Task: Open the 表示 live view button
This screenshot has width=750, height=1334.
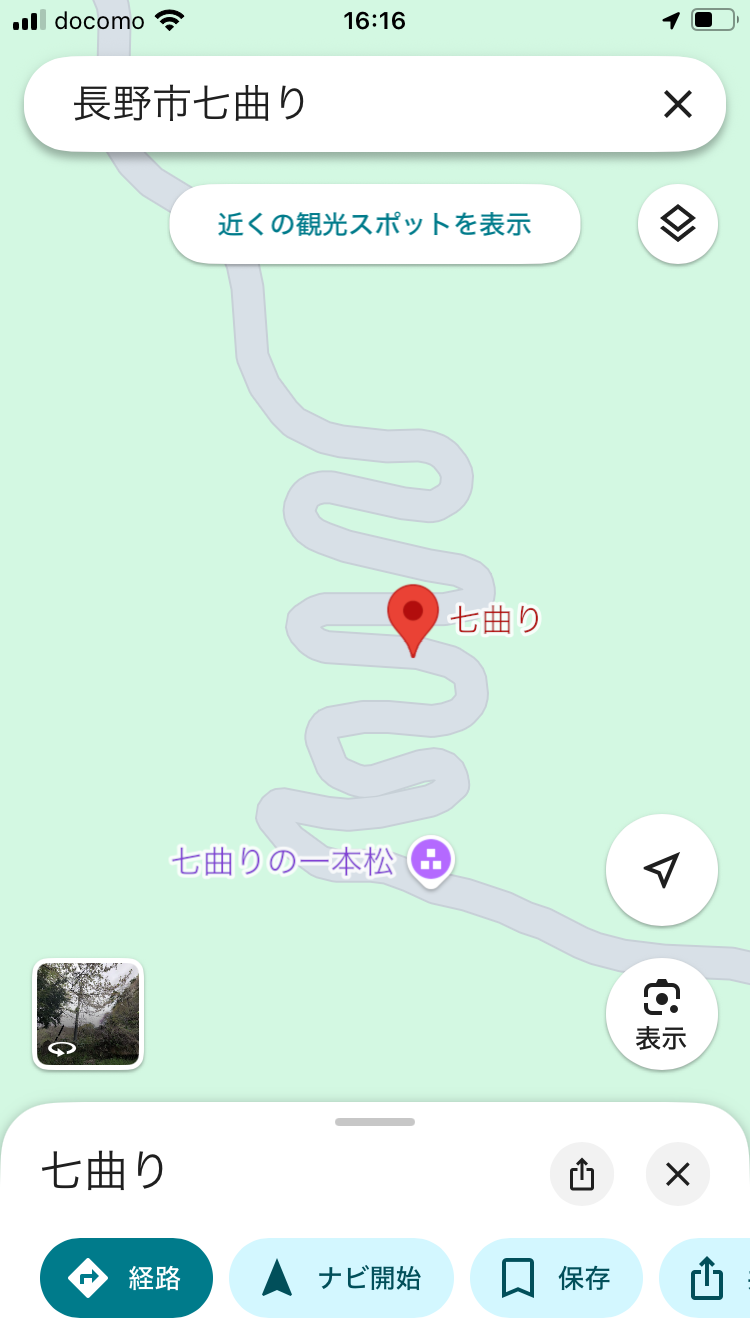Action: [661, 1014]
